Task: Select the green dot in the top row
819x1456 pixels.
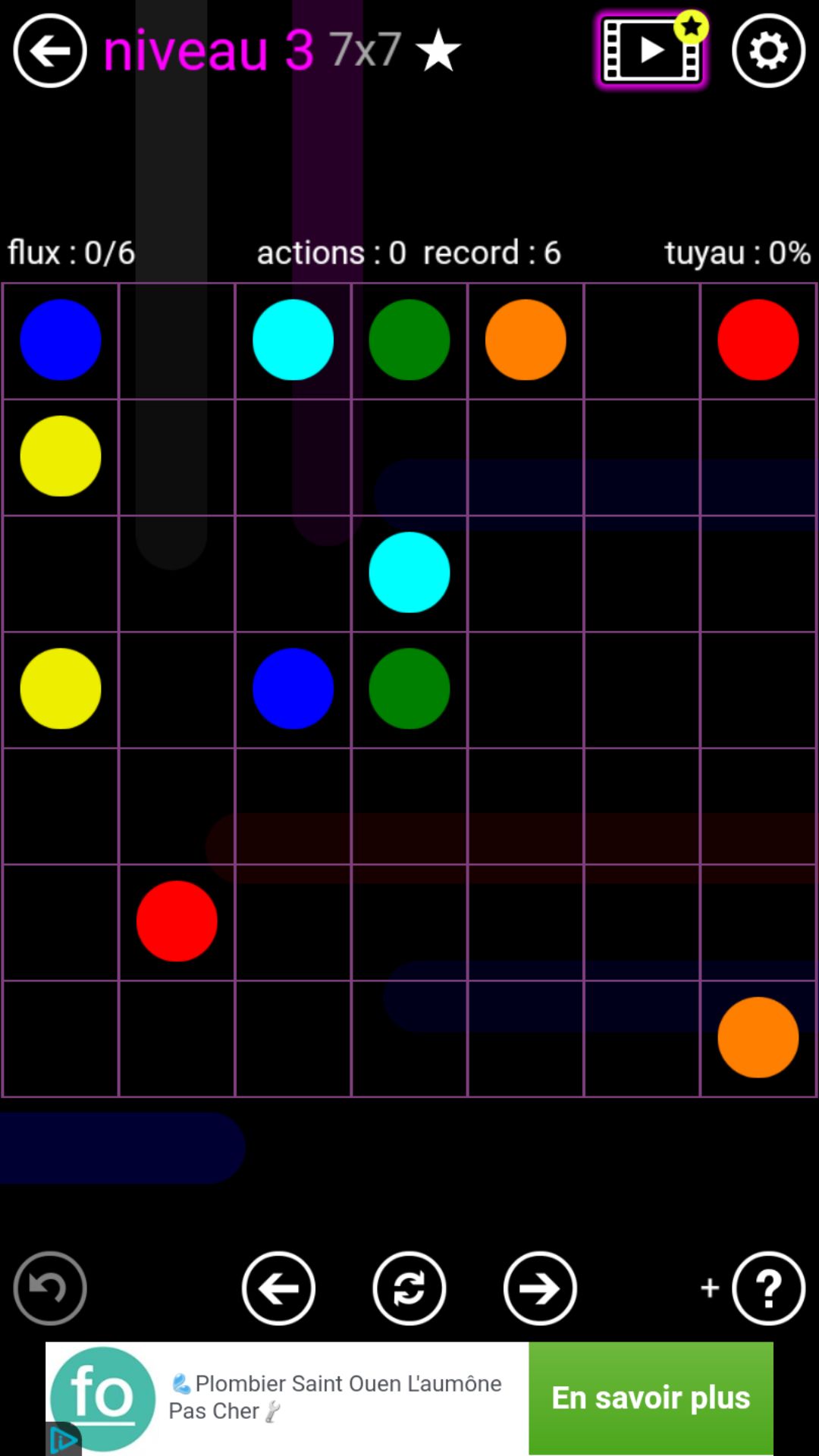Action: tap(409, 340)
